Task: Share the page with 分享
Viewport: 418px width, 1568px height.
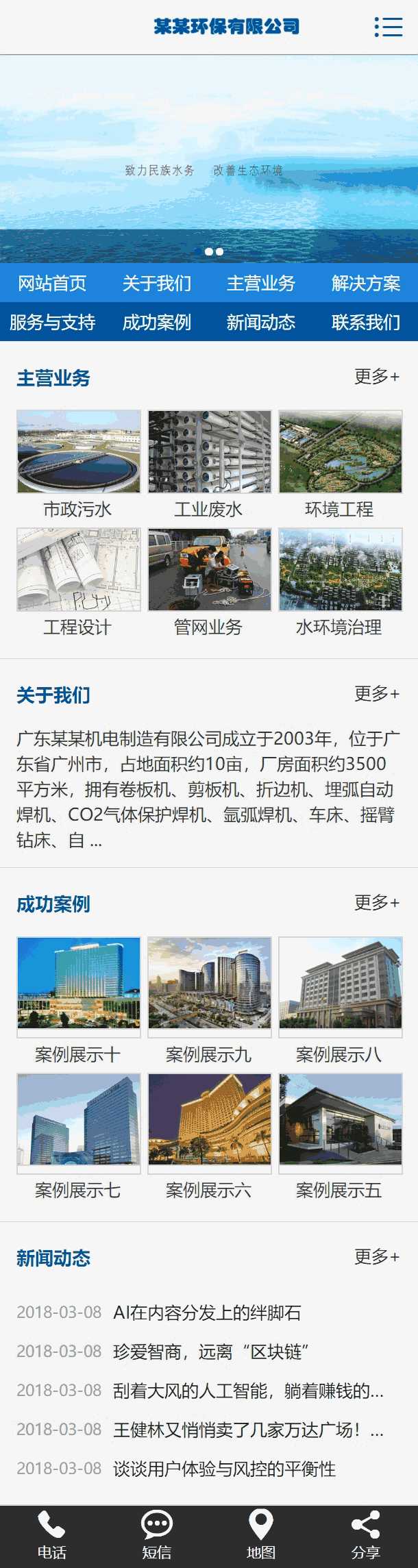Action: (x=365, y=1534)
